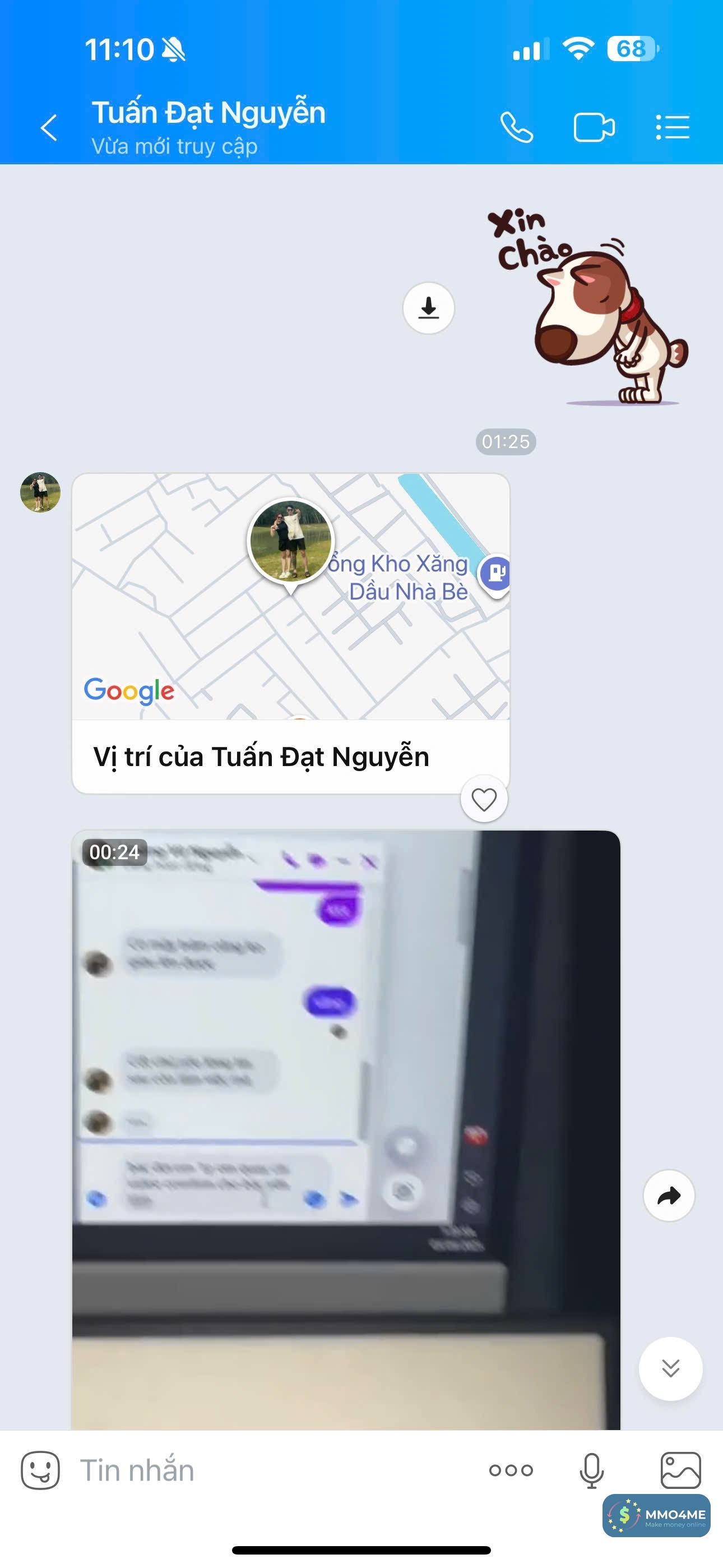Play the 00:24 video message

tap(346, 1126)
